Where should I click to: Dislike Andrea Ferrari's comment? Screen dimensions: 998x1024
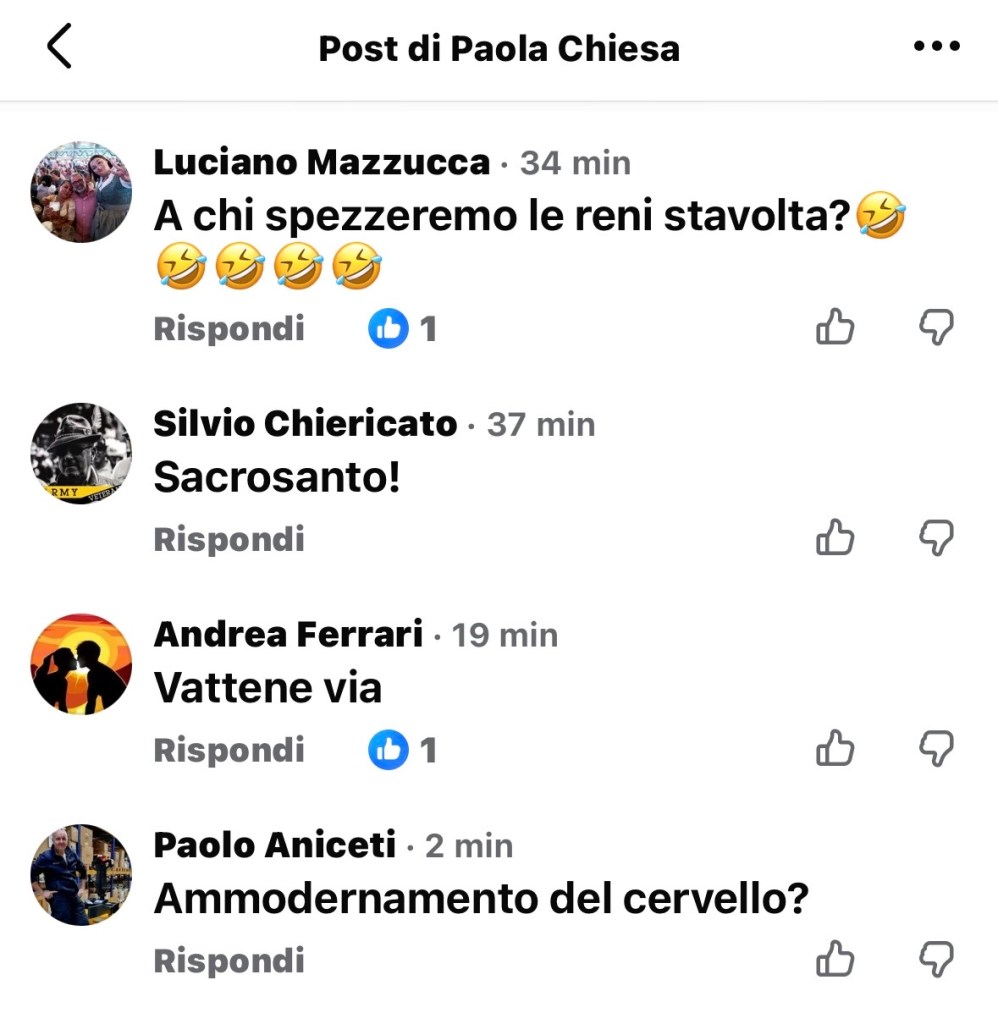click(x=936, y=748)
